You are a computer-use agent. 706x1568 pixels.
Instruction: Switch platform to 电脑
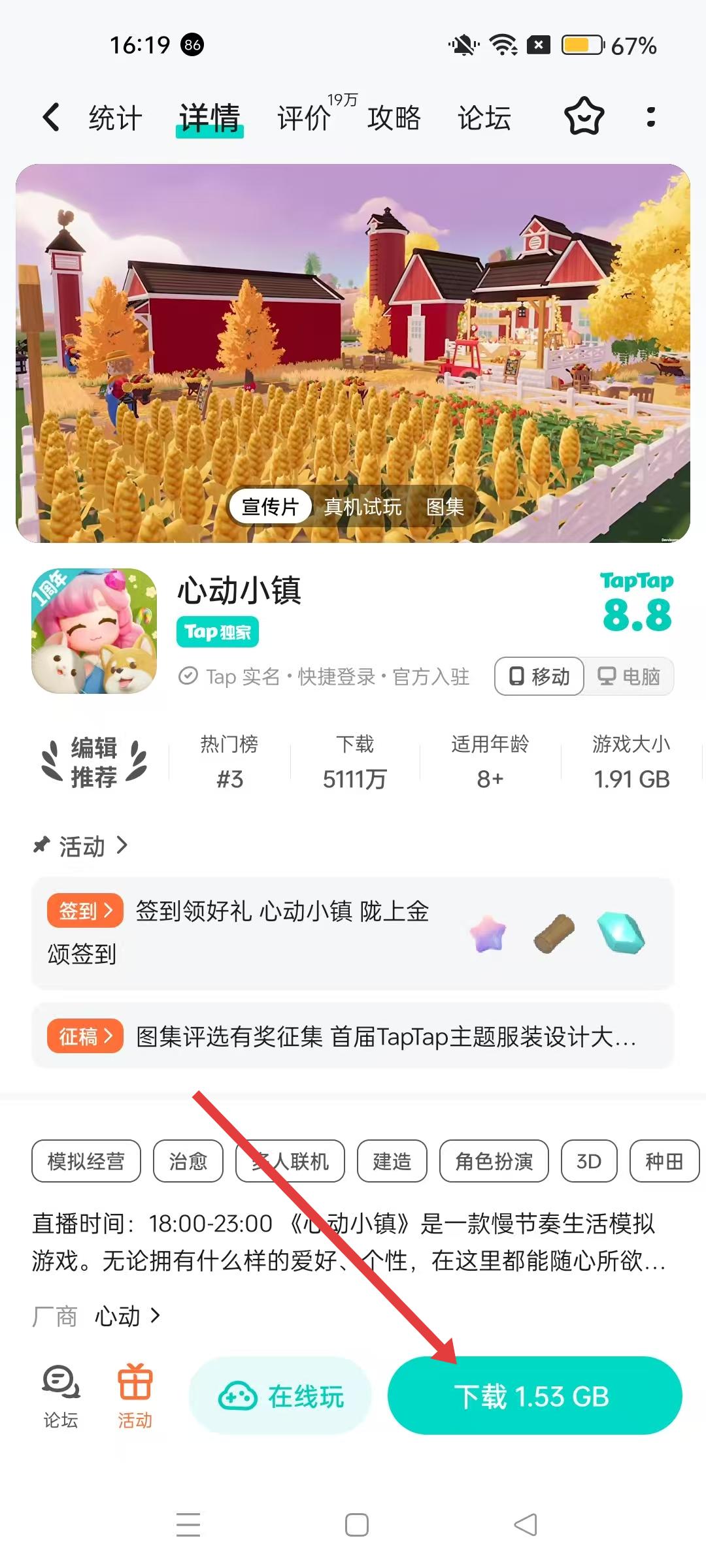pyautogui.click(x=629, y=676)
